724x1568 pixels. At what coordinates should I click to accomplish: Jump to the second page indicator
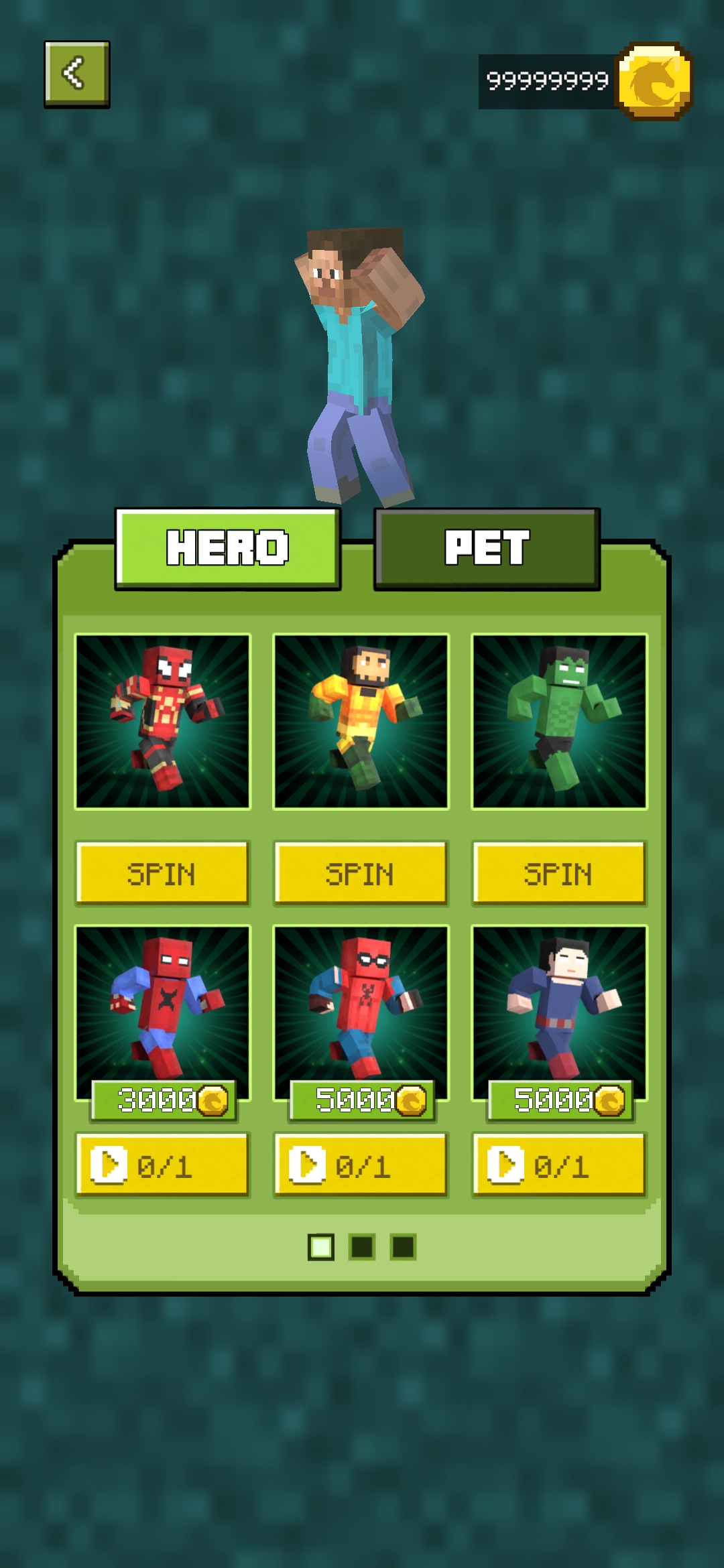tap(362, 1247)
